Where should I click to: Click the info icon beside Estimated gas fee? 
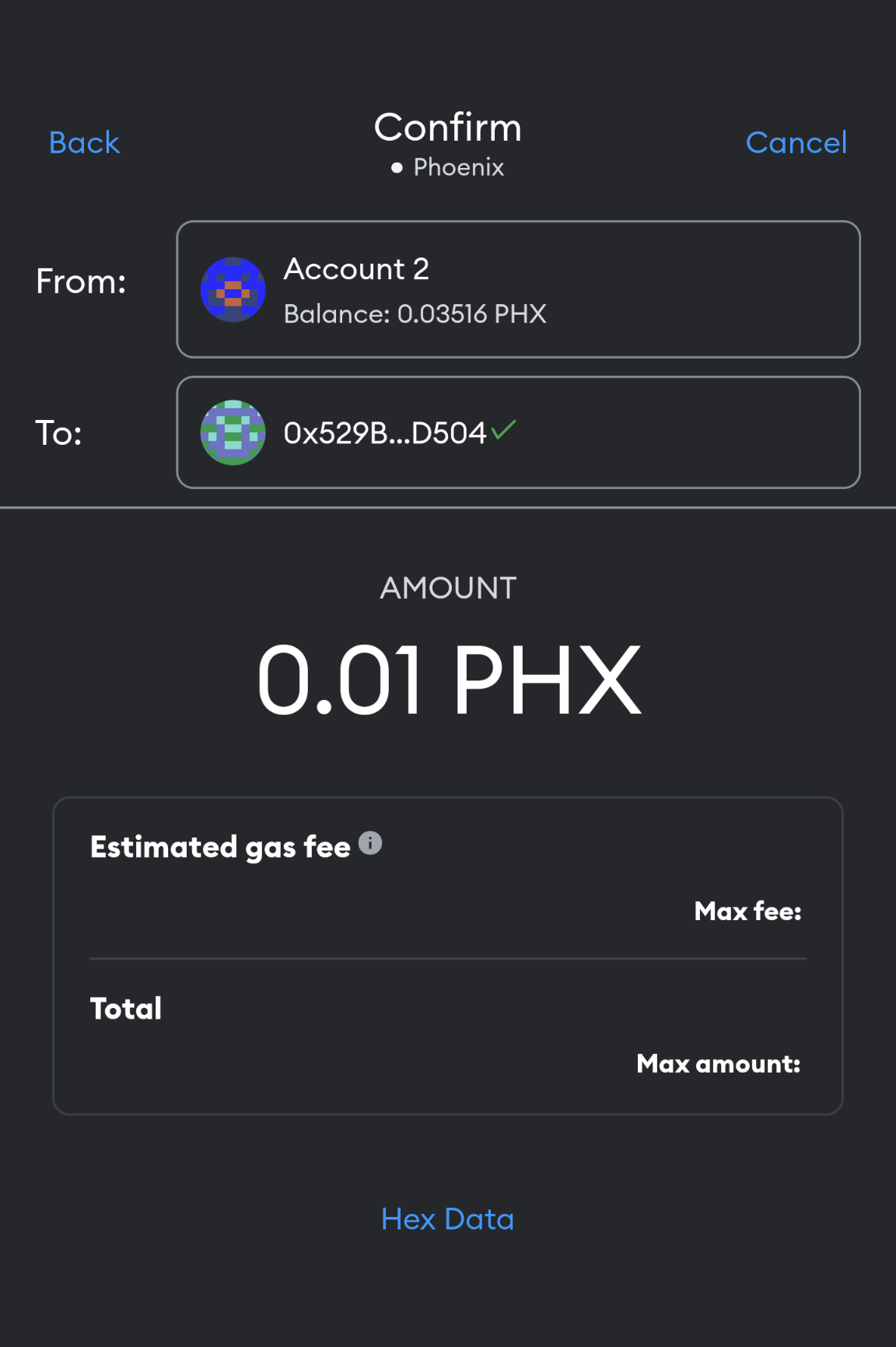(x=370, y=842)
